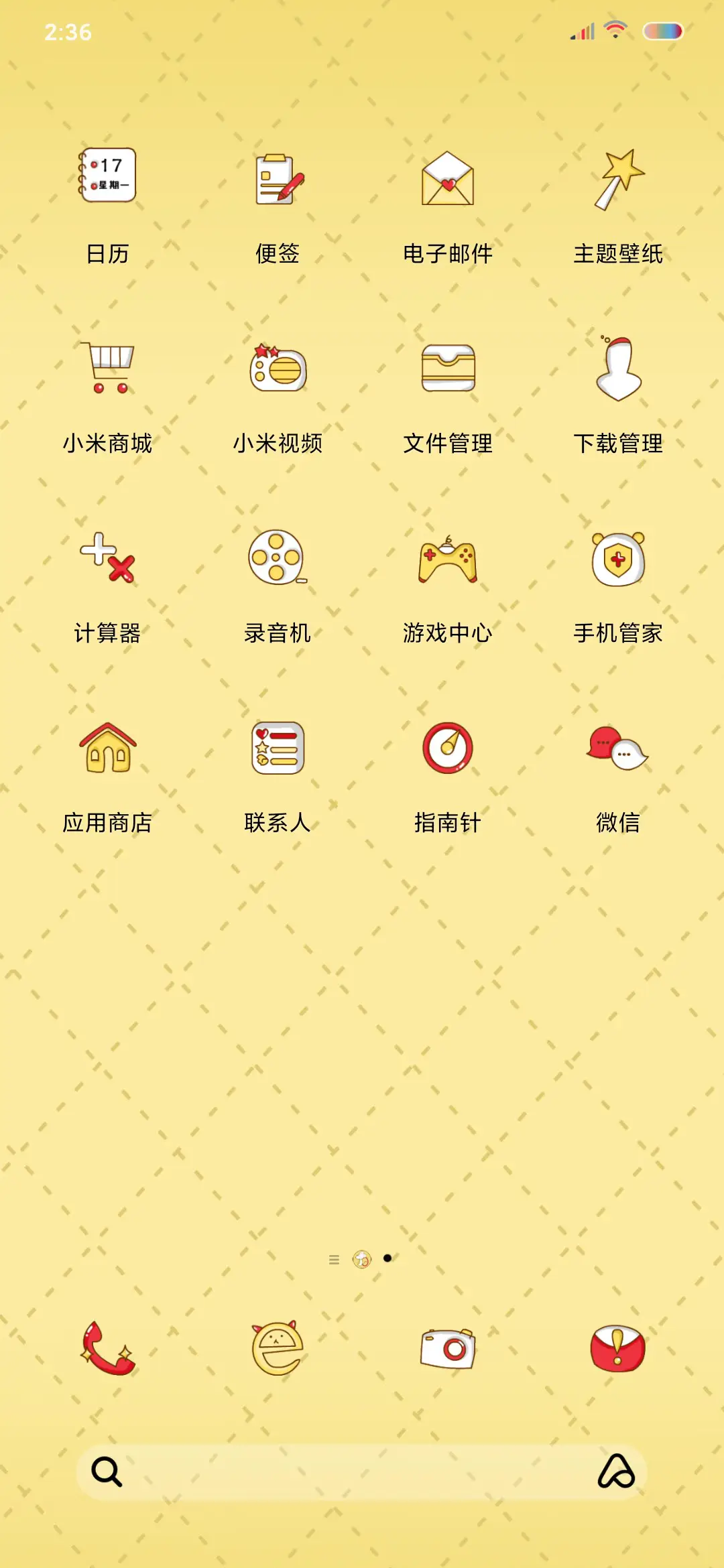Launch 手机管家 Security shield icon
This screenshot has height=1568, width=724.
coord(618,560)
